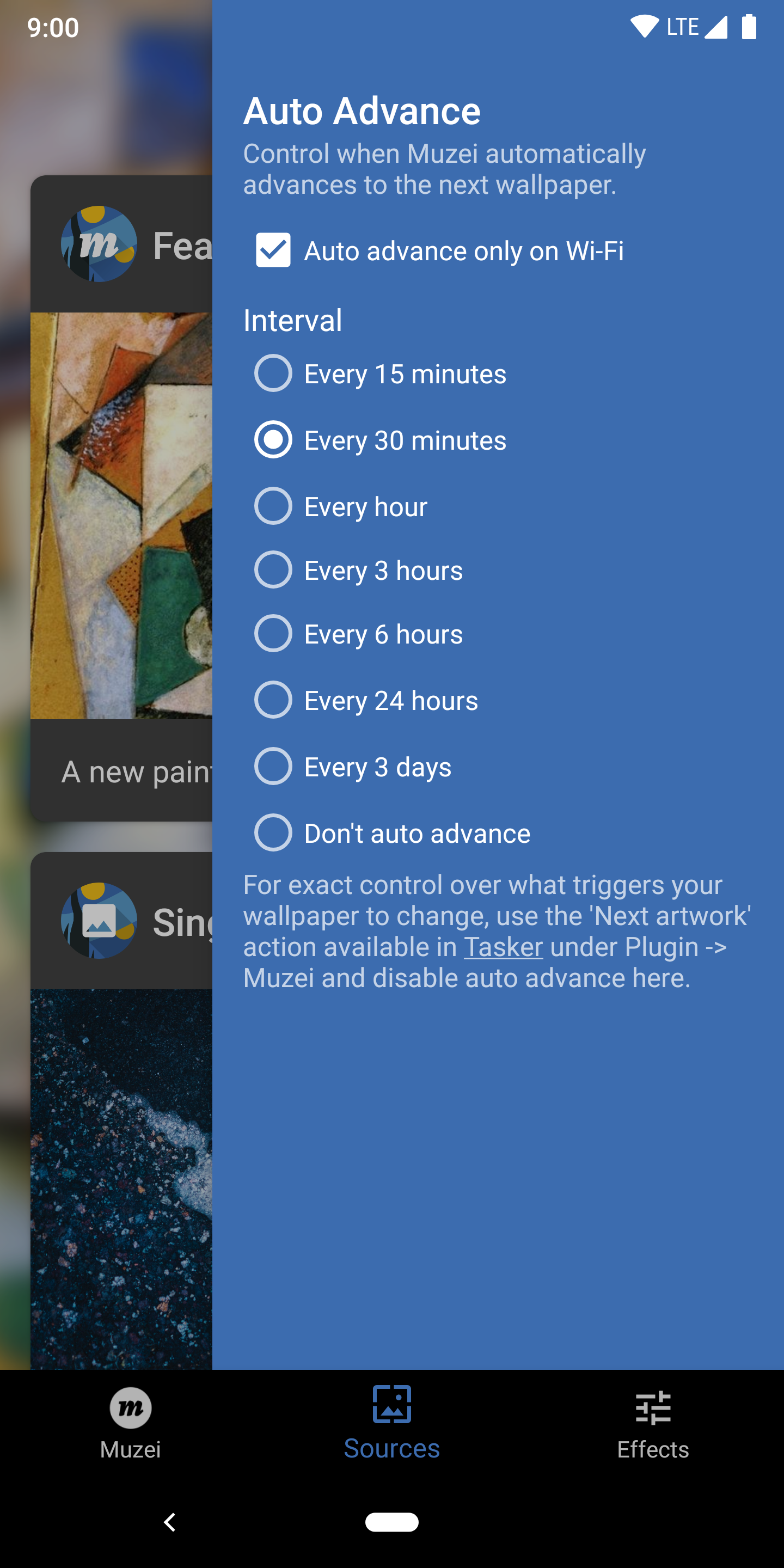Tap the home pill button
The image size is (784, 1568).
pos(391,1522)
